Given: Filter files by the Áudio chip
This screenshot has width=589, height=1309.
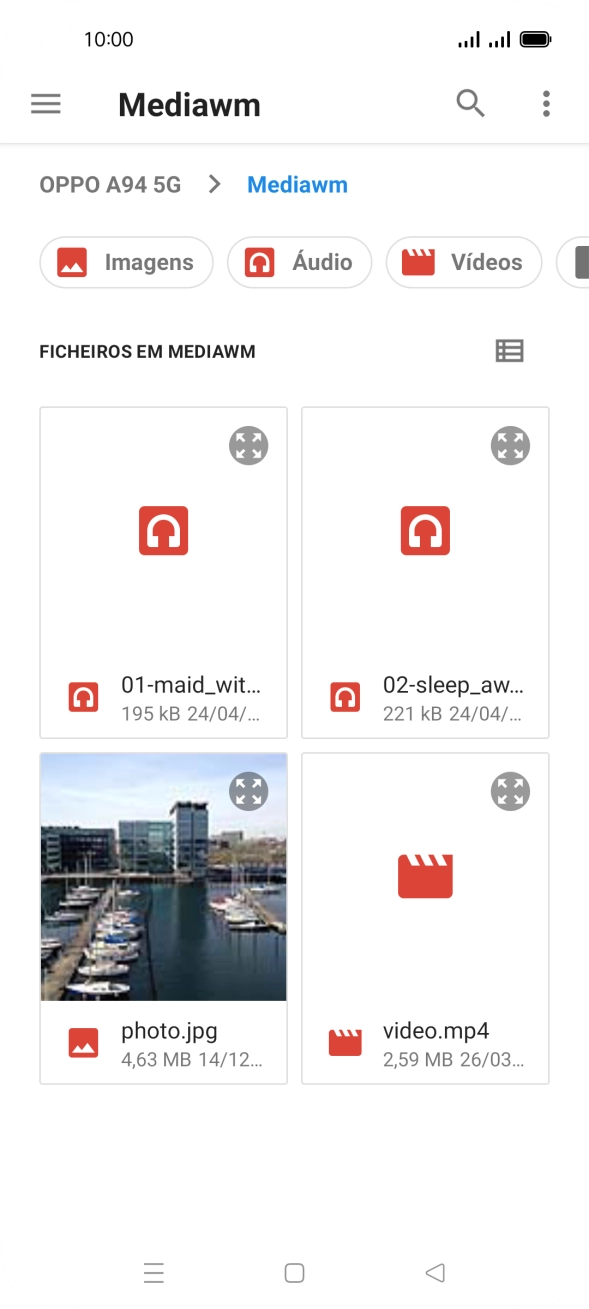Looking at the screenshot, I should point(299,263).
